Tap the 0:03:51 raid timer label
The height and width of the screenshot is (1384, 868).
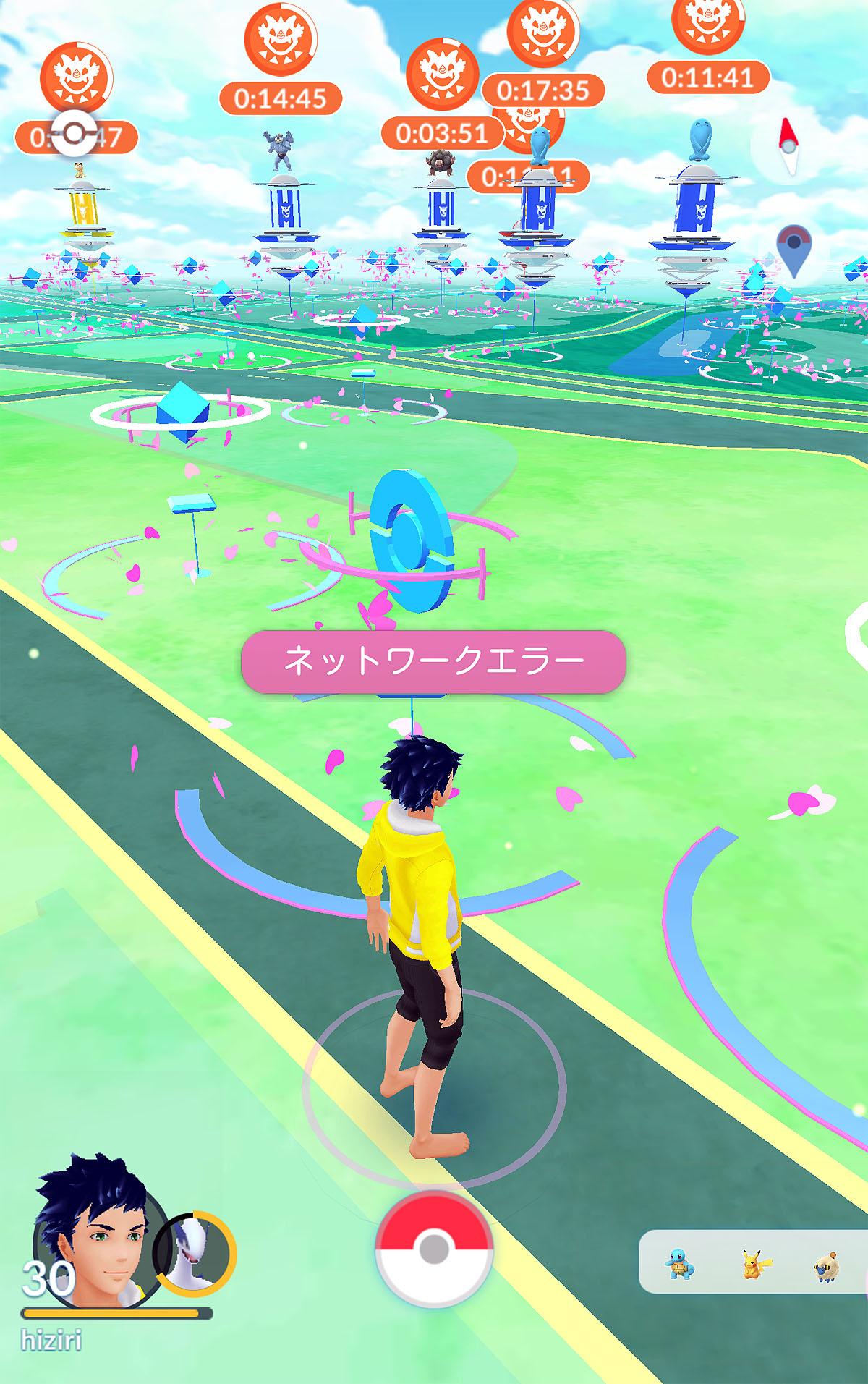tap(443, 134)
